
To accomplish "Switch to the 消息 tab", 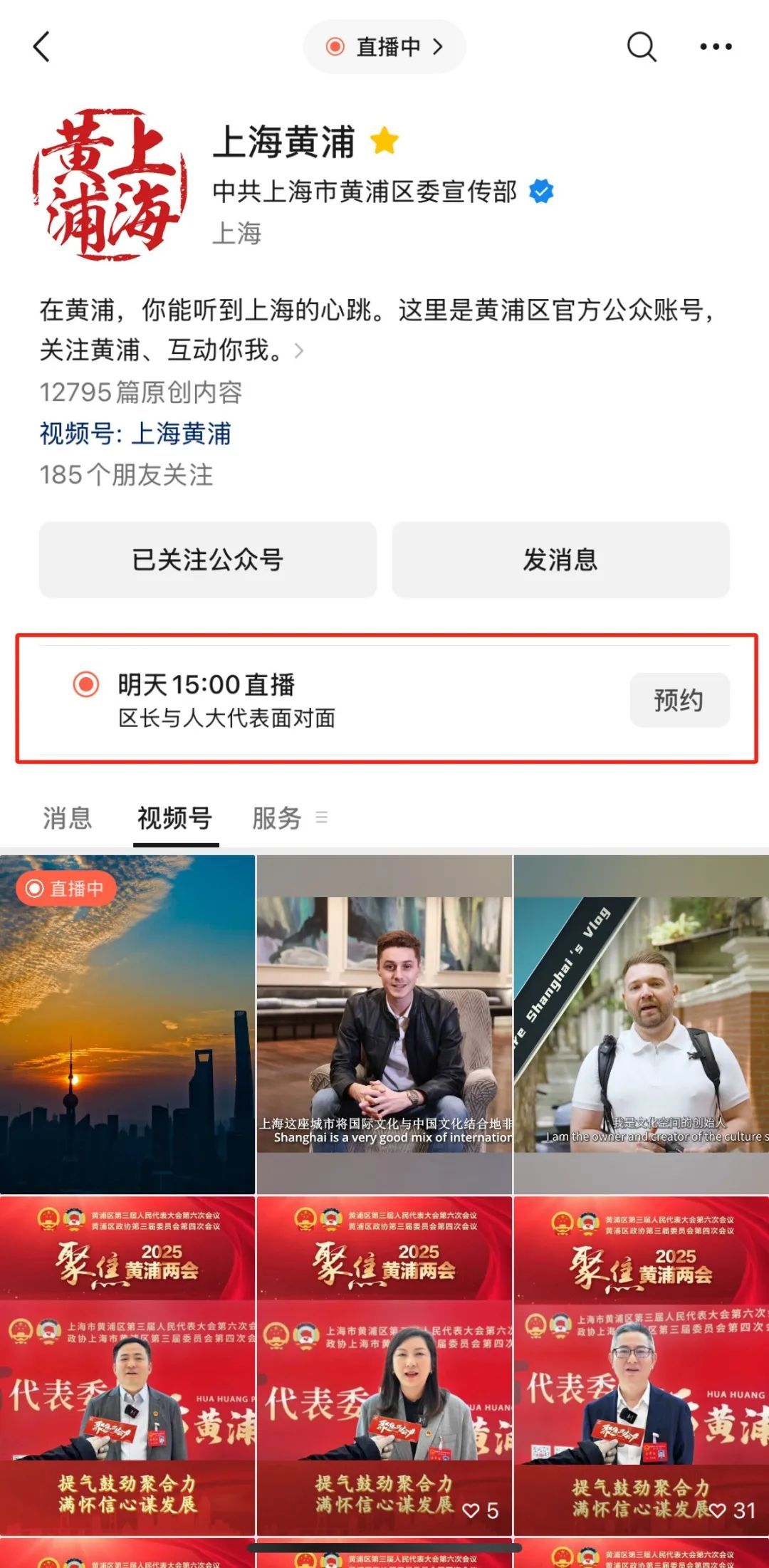I will [x=68, y=818].
